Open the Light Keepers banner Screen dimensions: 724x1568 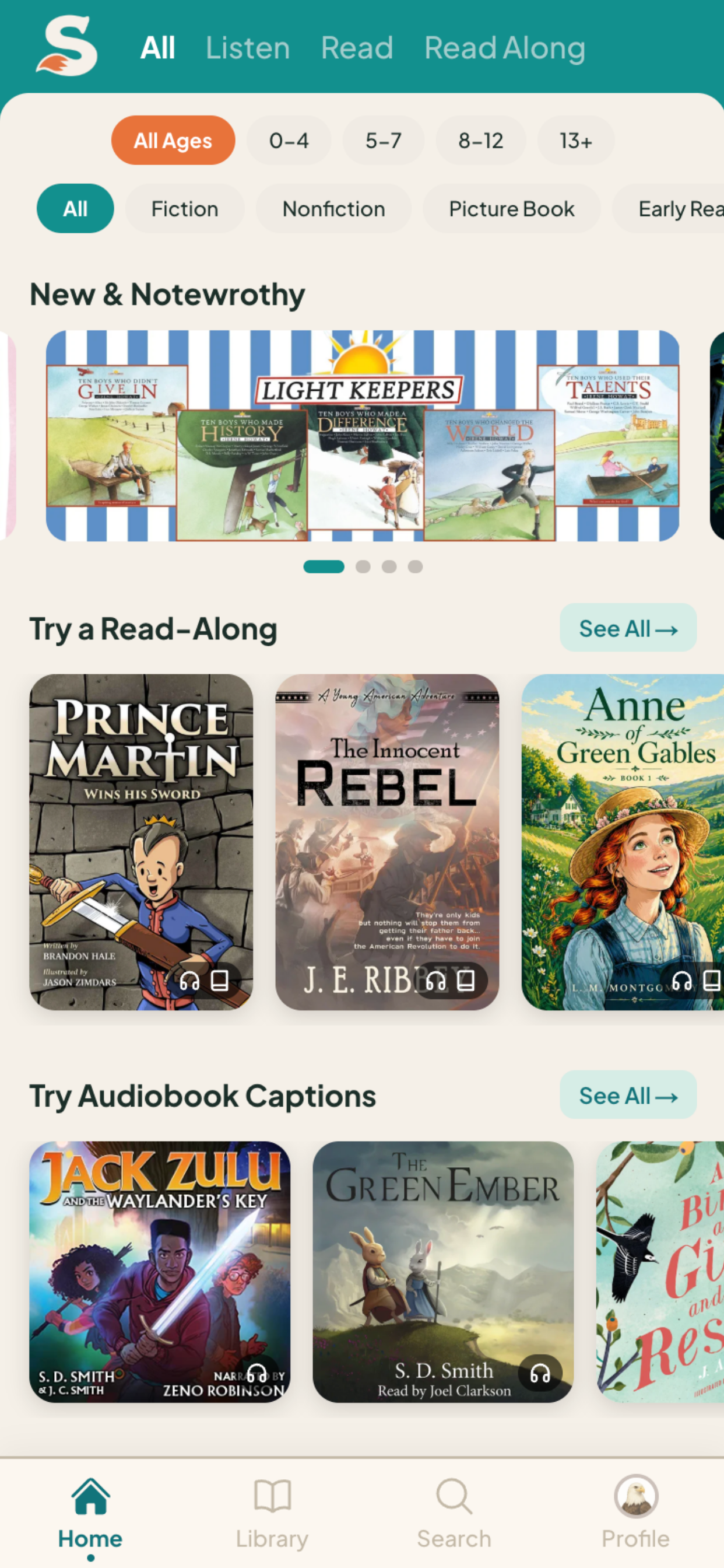tap(363, 436)
